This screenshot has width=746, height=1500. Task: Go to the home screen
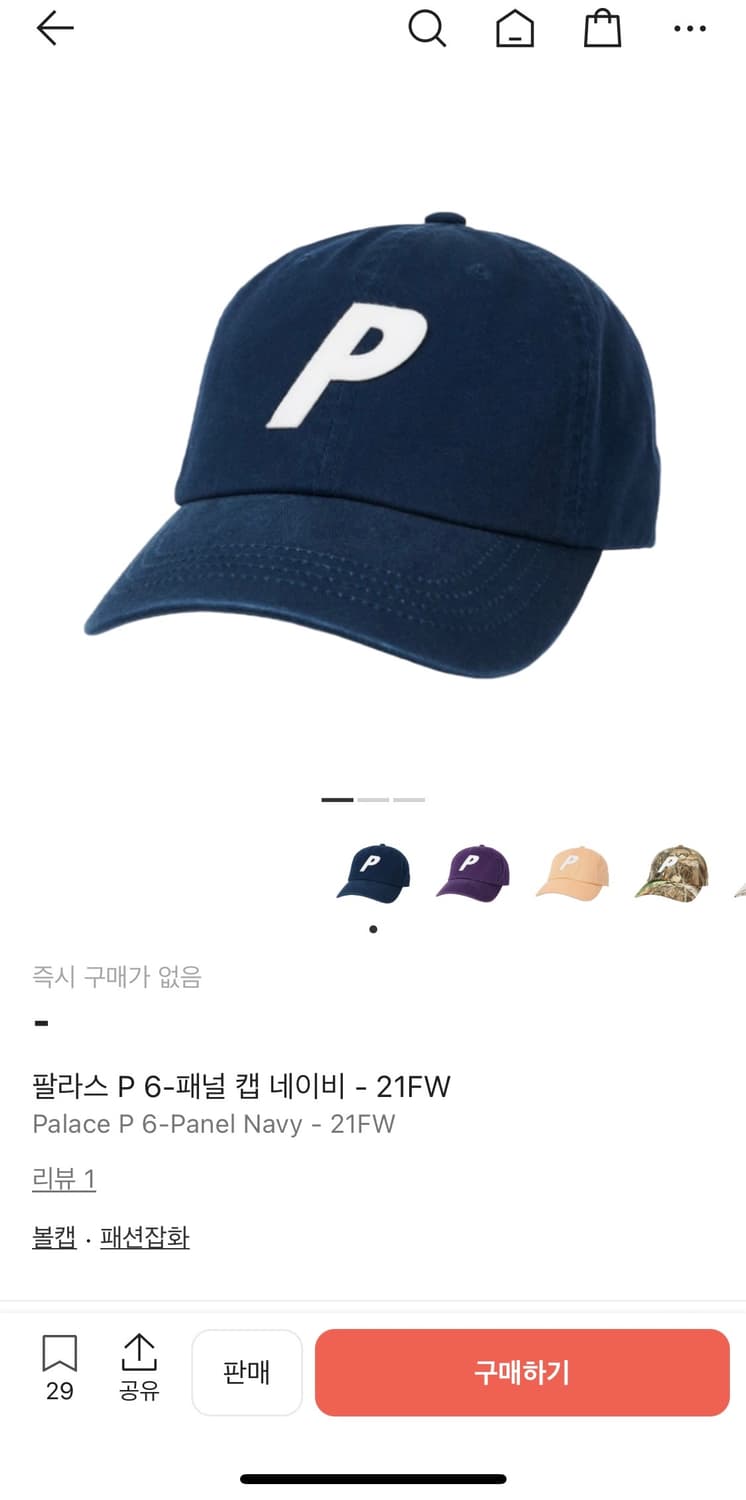click(514, 29)
